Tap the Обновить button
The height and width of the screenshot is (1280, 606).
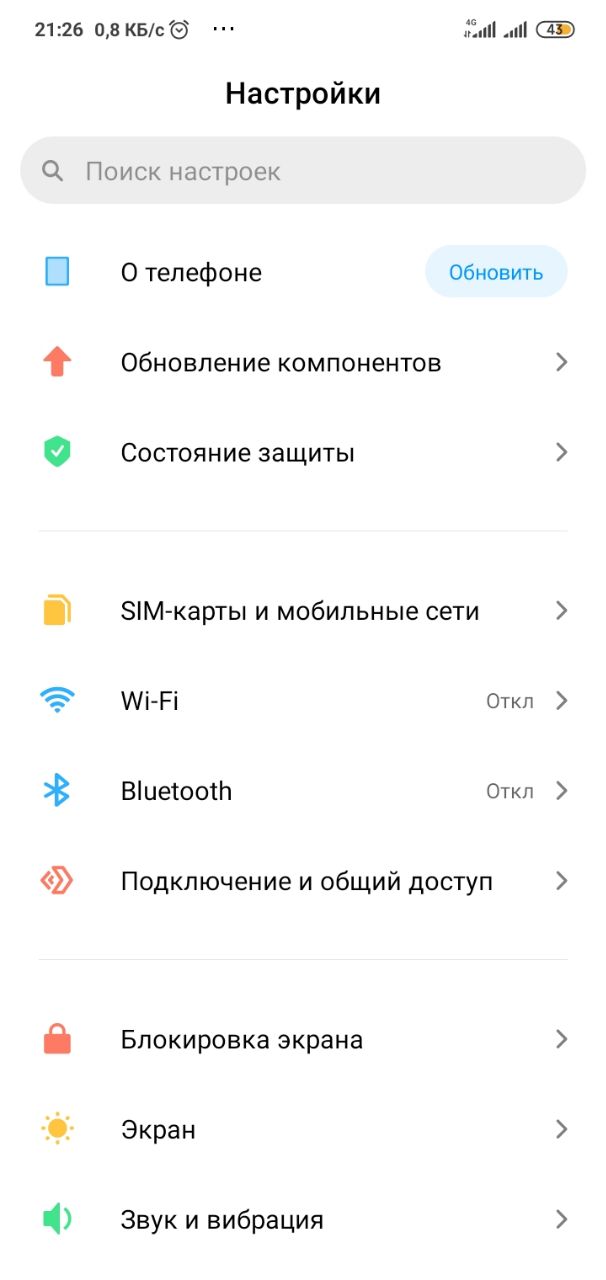coord(496,272)
